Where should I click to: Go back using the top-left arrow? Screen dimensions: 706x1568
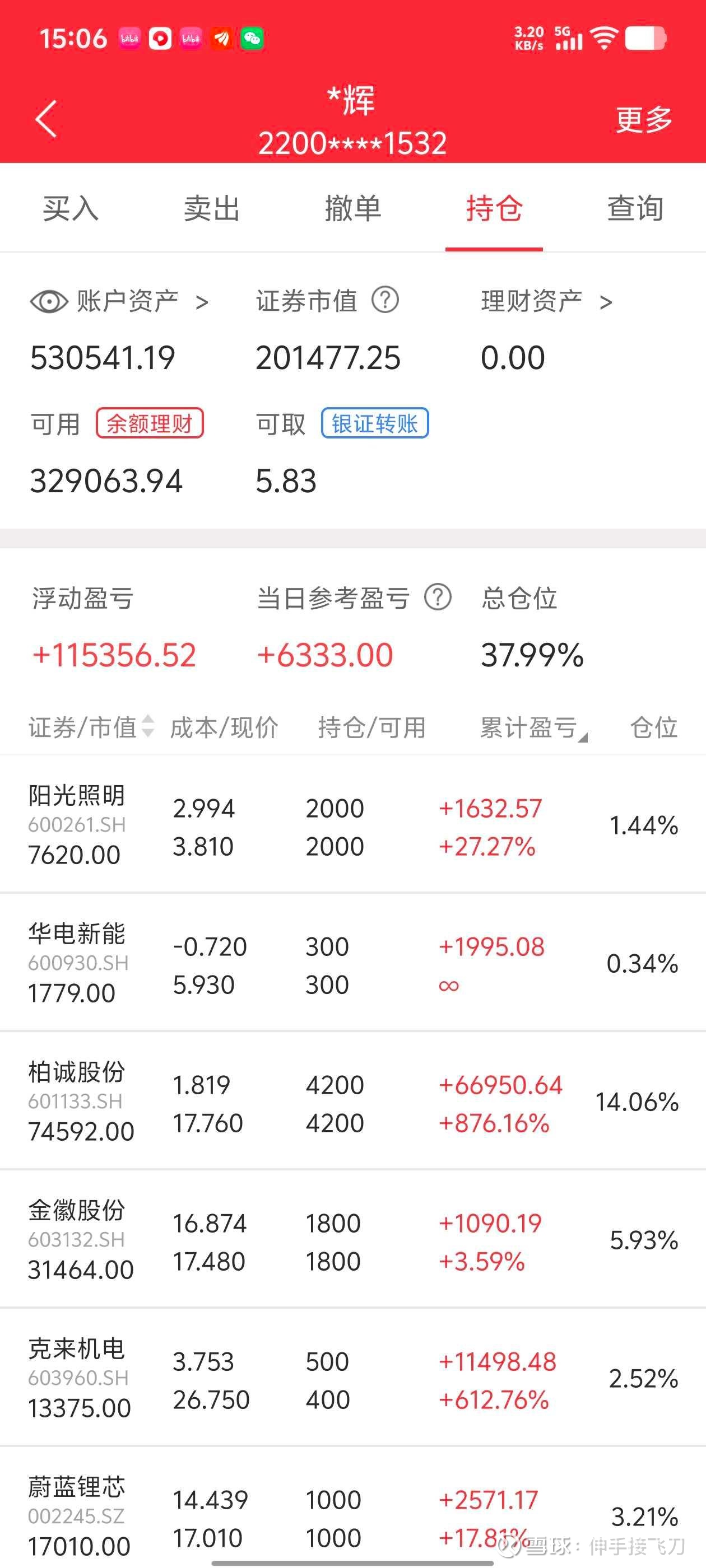46,119
